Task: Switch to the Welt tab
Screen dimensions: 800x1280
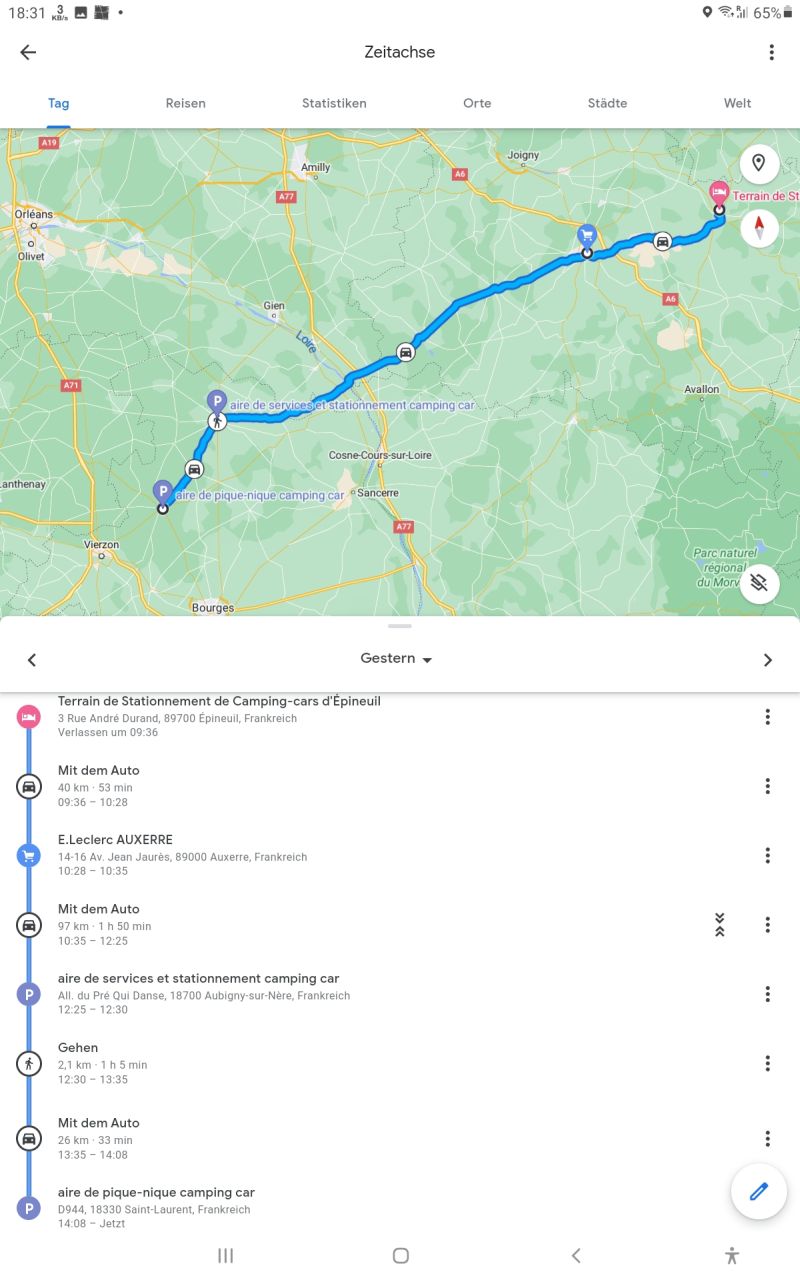Action: (x=737, y=103)
